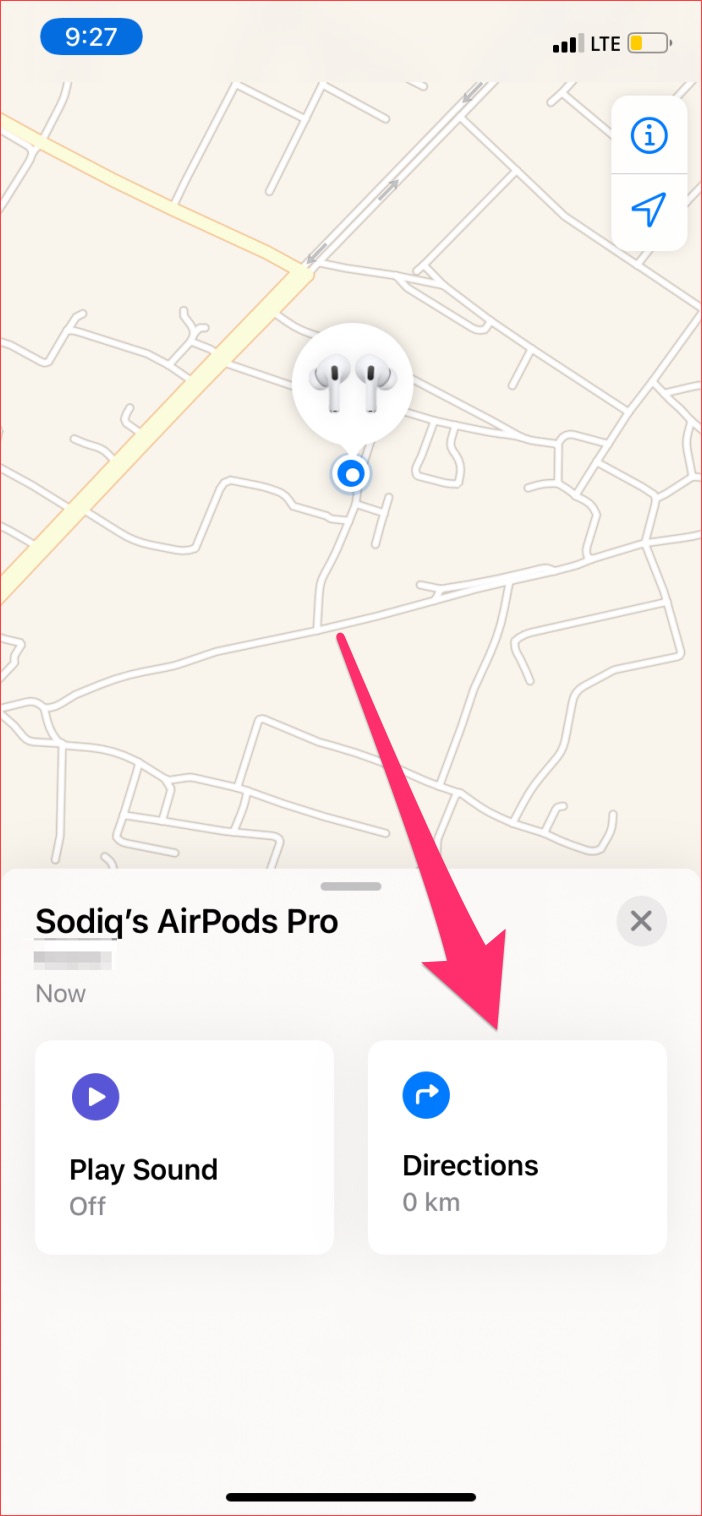Get Directions to the AirPods
The image size is (702, 1516).
pos(517,1147)
